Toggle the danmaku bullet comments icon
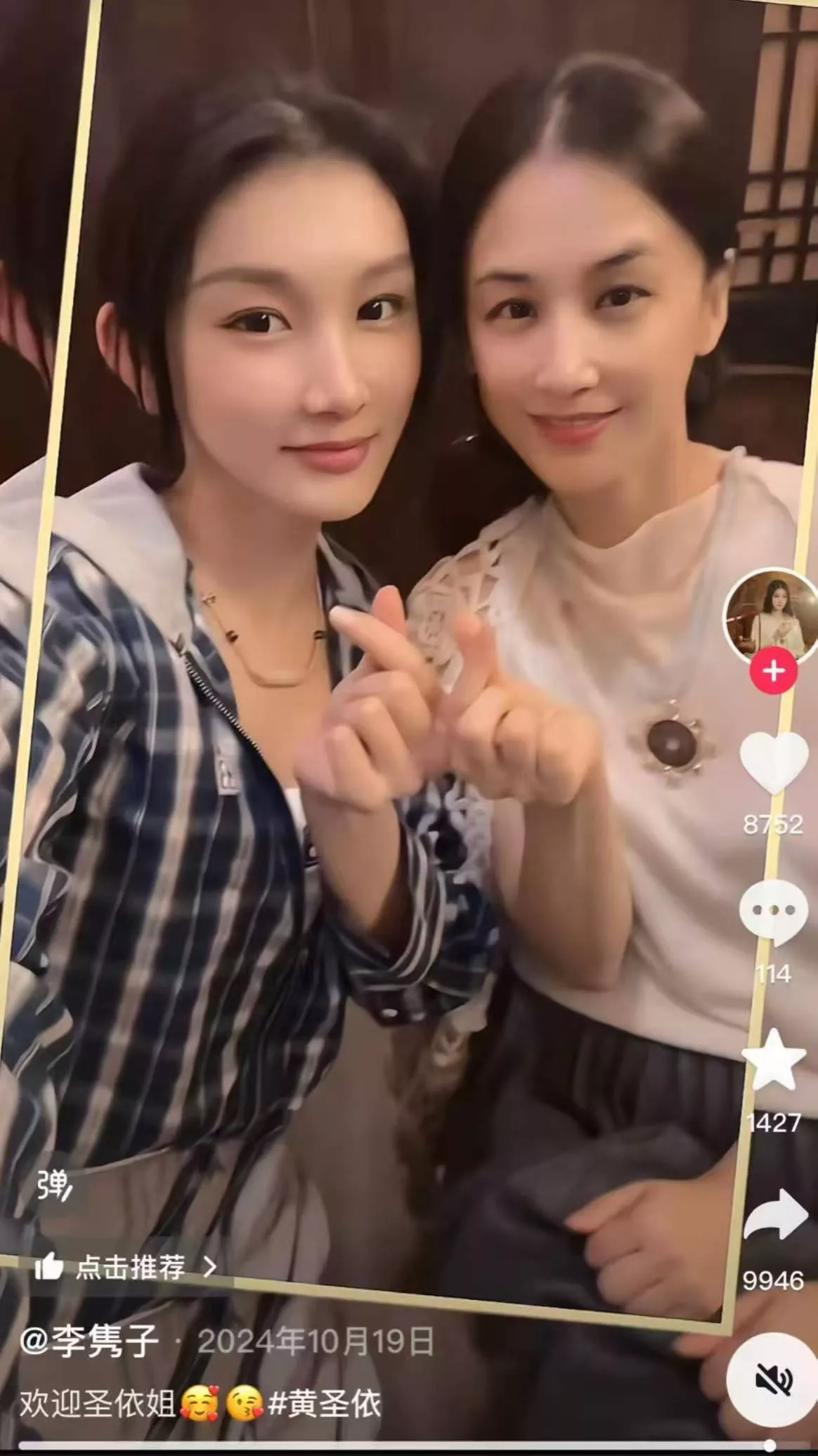The width and height of the screenshot is (818, 1456). tap(54, 1188)
